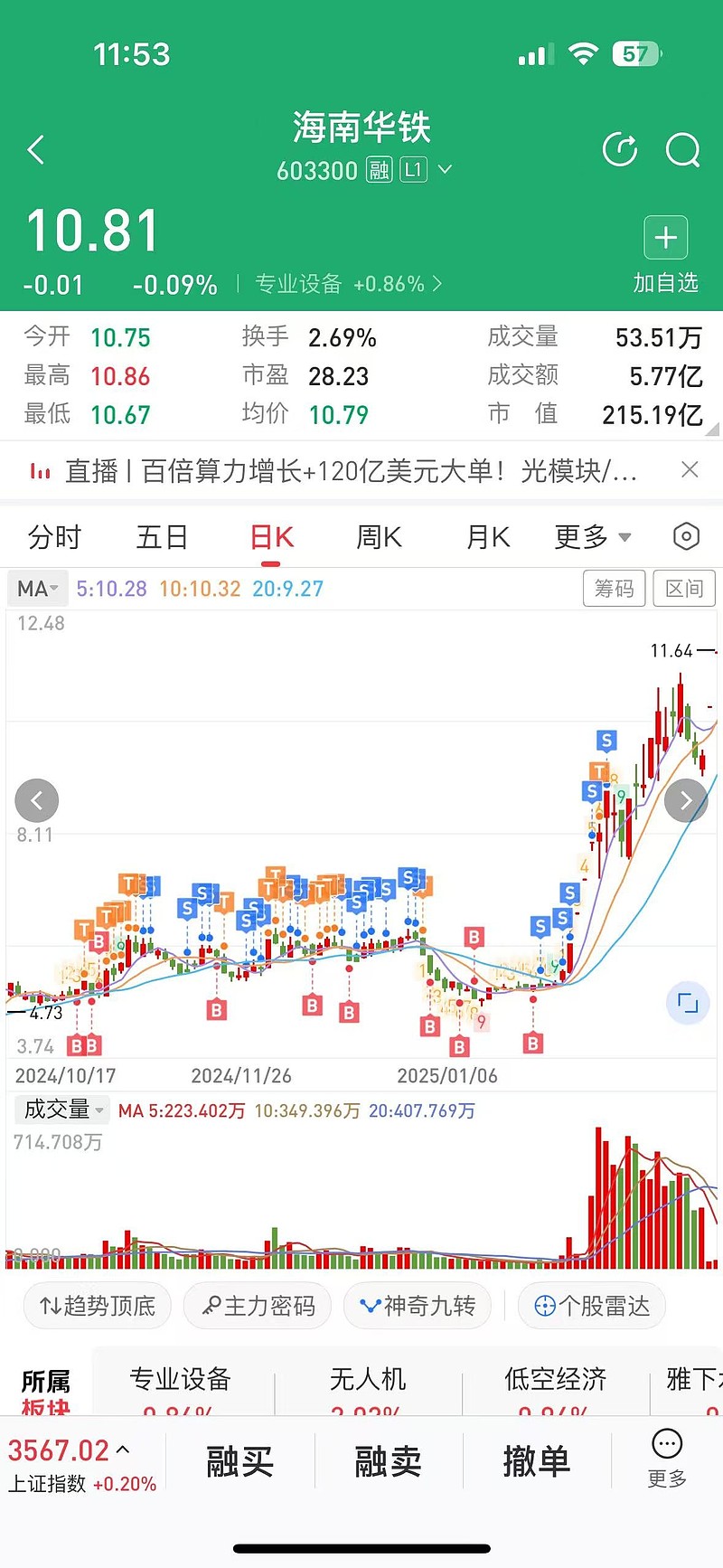Image resolution: width=723 pixels, height=1568 pixels.
Task: Go back with the top-left arrow
Action: pyautogui.click(x=36, y=150)
